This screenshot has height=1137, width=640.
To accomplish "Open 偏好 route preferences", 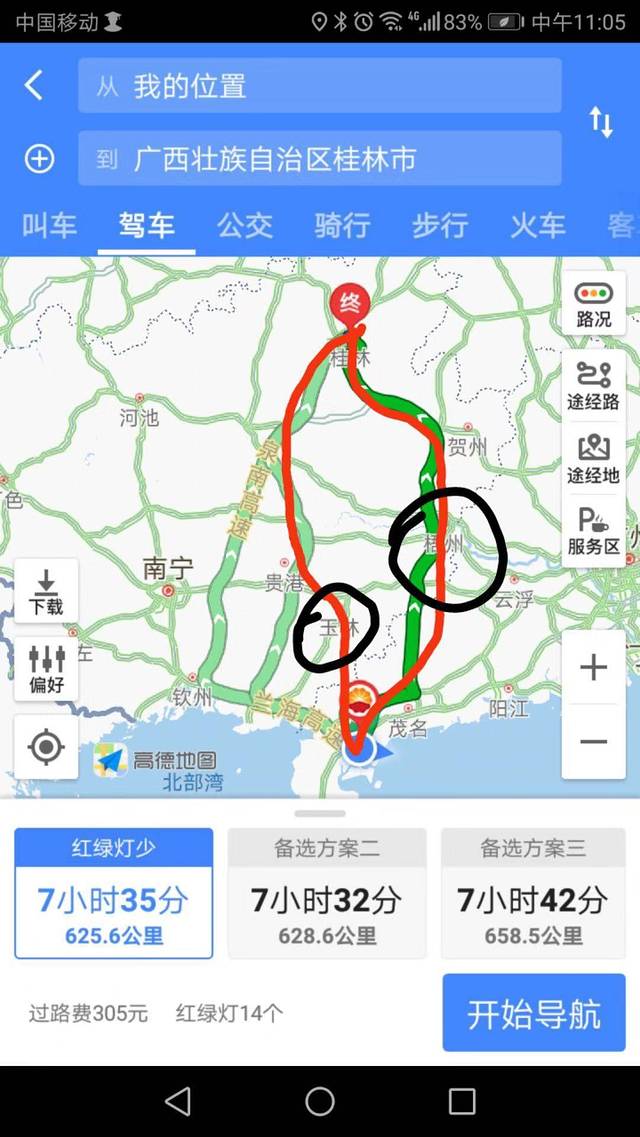I will [46, 667].
